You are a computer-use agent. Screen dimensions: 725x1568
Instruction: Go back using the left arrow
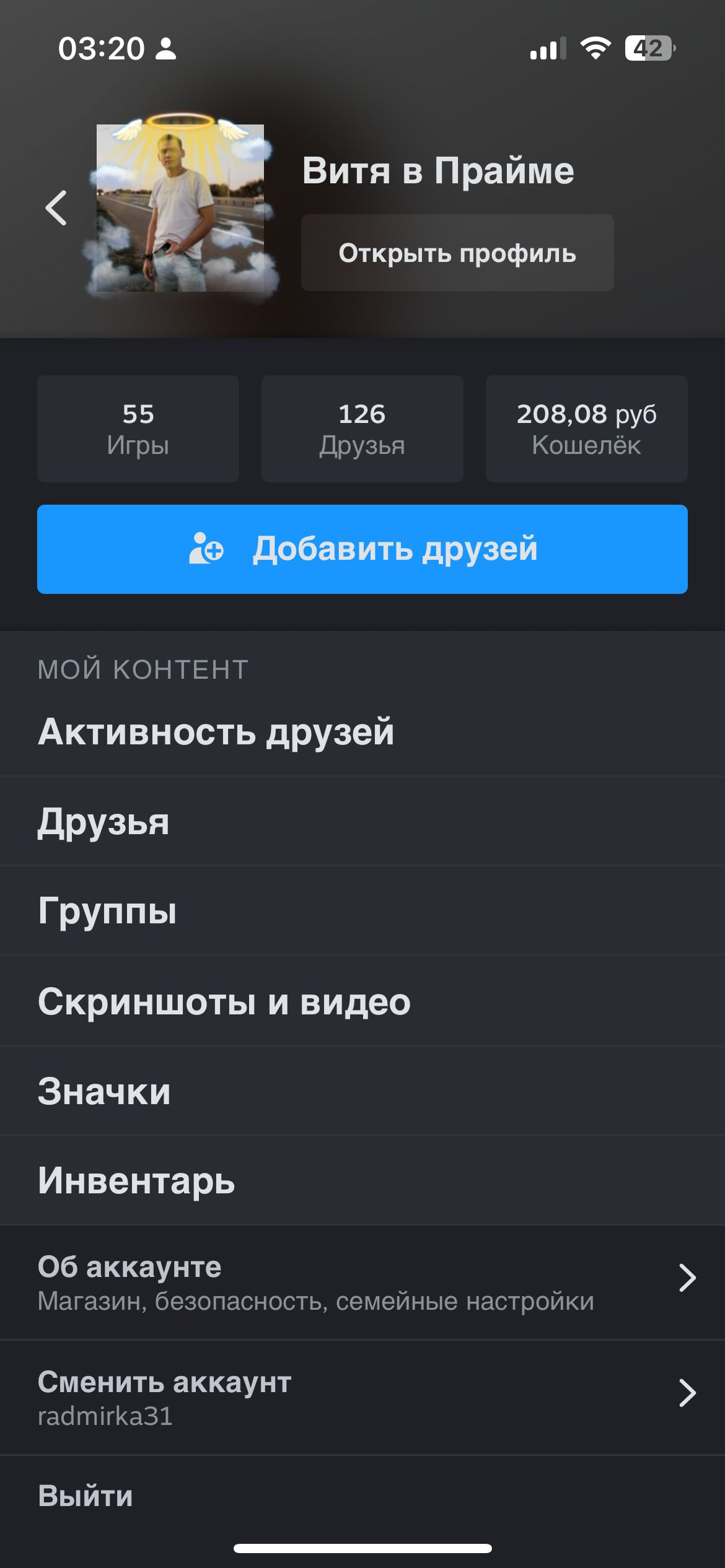(x=56, y=208)
